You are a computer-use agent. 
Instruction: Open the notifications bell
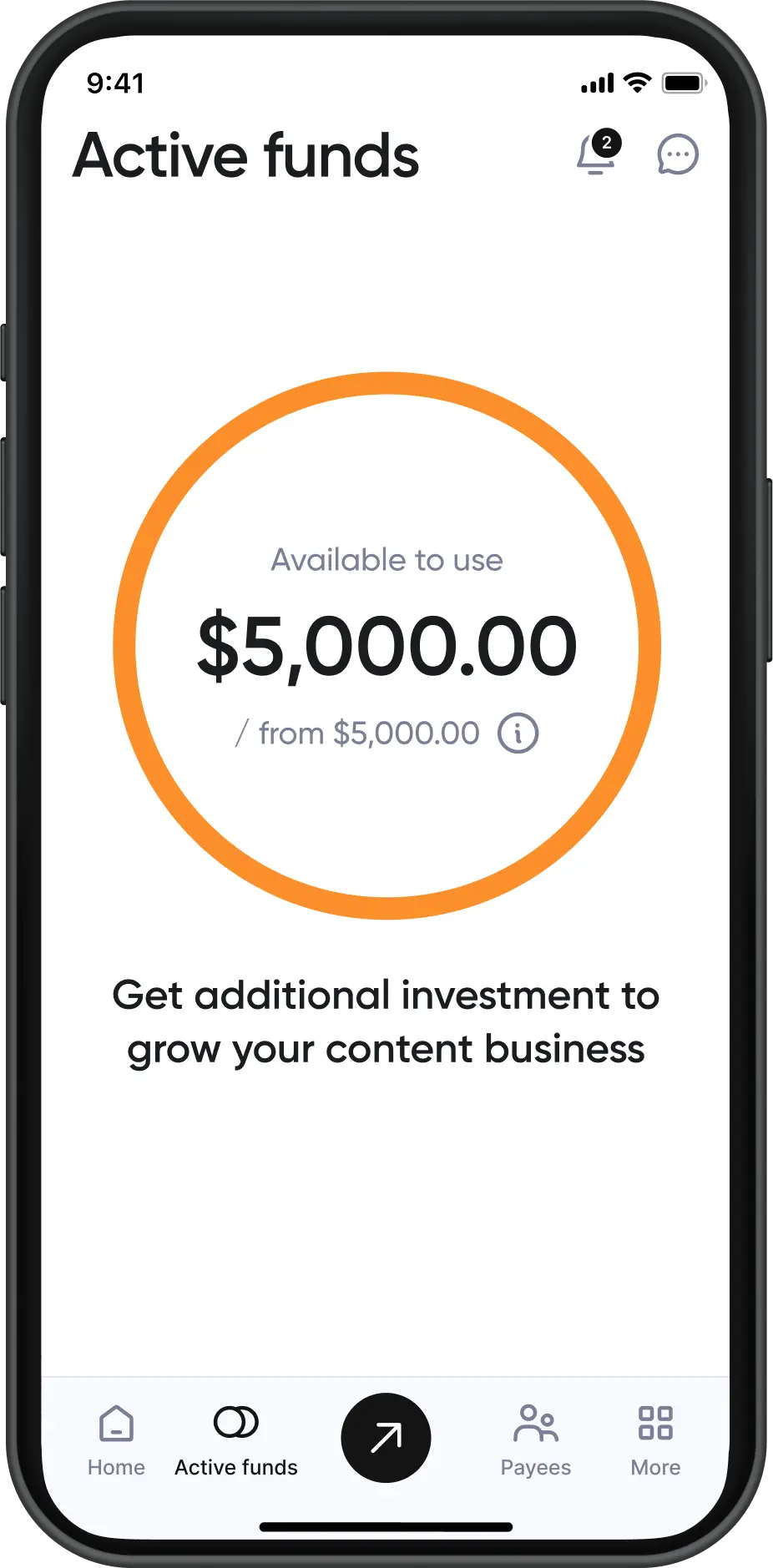pos(596,154)
